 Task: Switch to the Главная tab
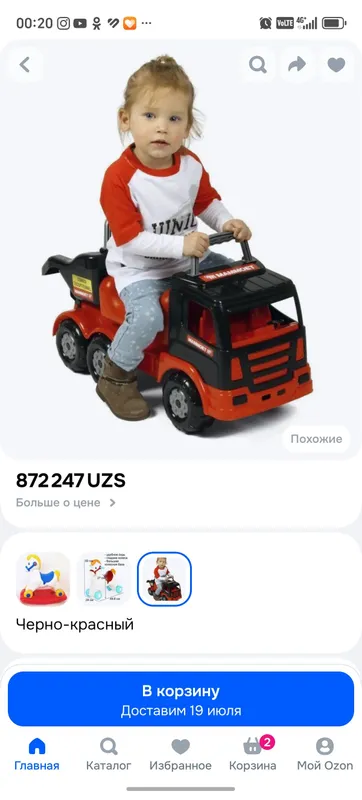coord(37,755)
